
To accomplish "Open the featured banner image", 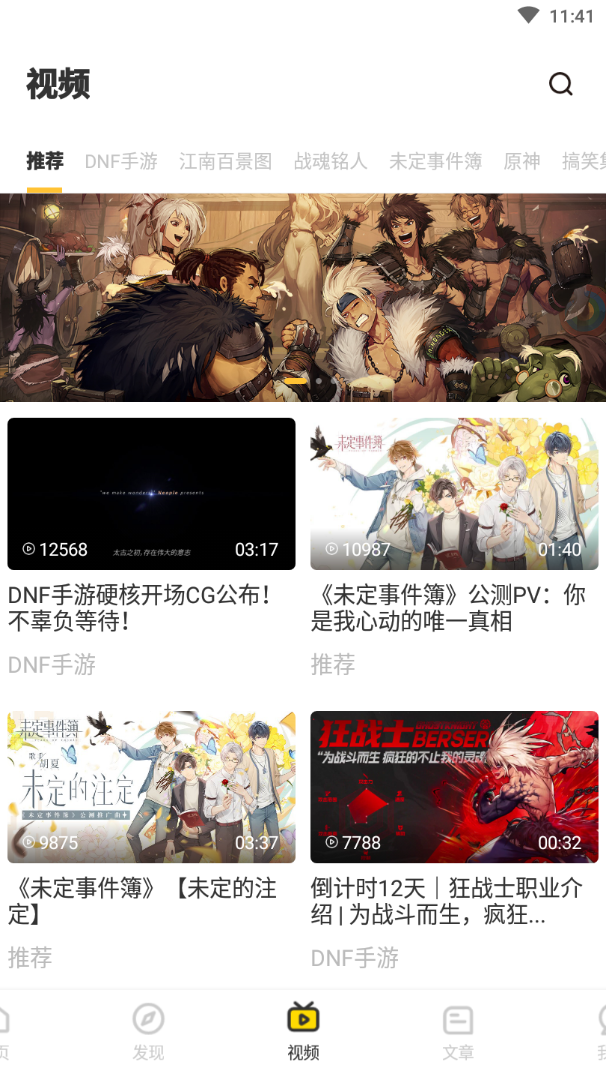I will (x=303, y=297).
